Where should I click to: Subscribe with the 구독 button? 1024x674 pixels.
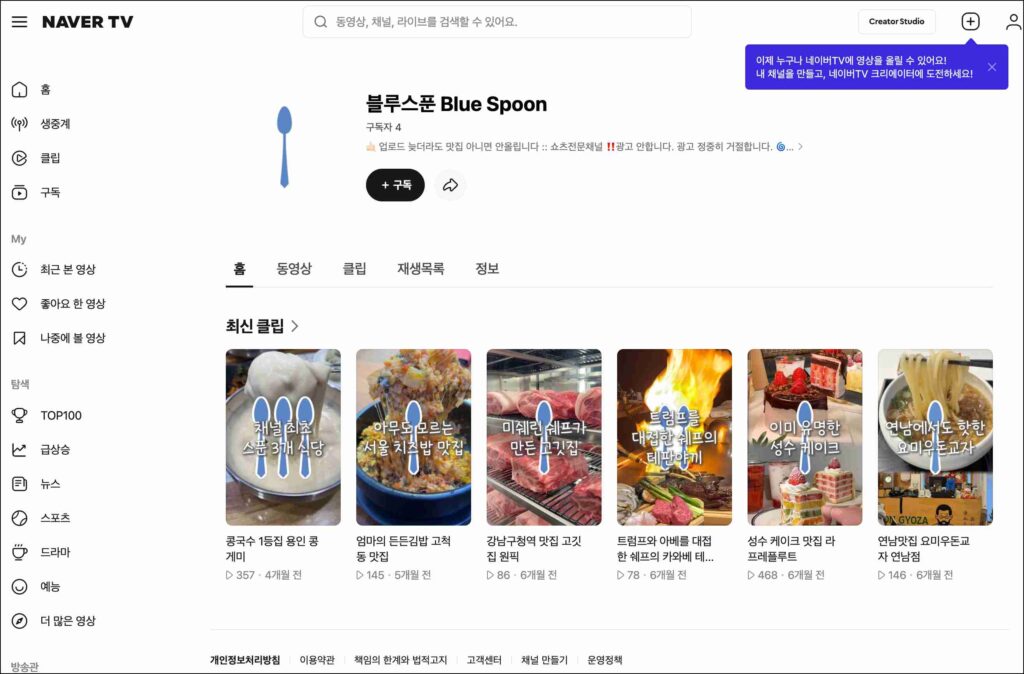click(x=395, y=185)
